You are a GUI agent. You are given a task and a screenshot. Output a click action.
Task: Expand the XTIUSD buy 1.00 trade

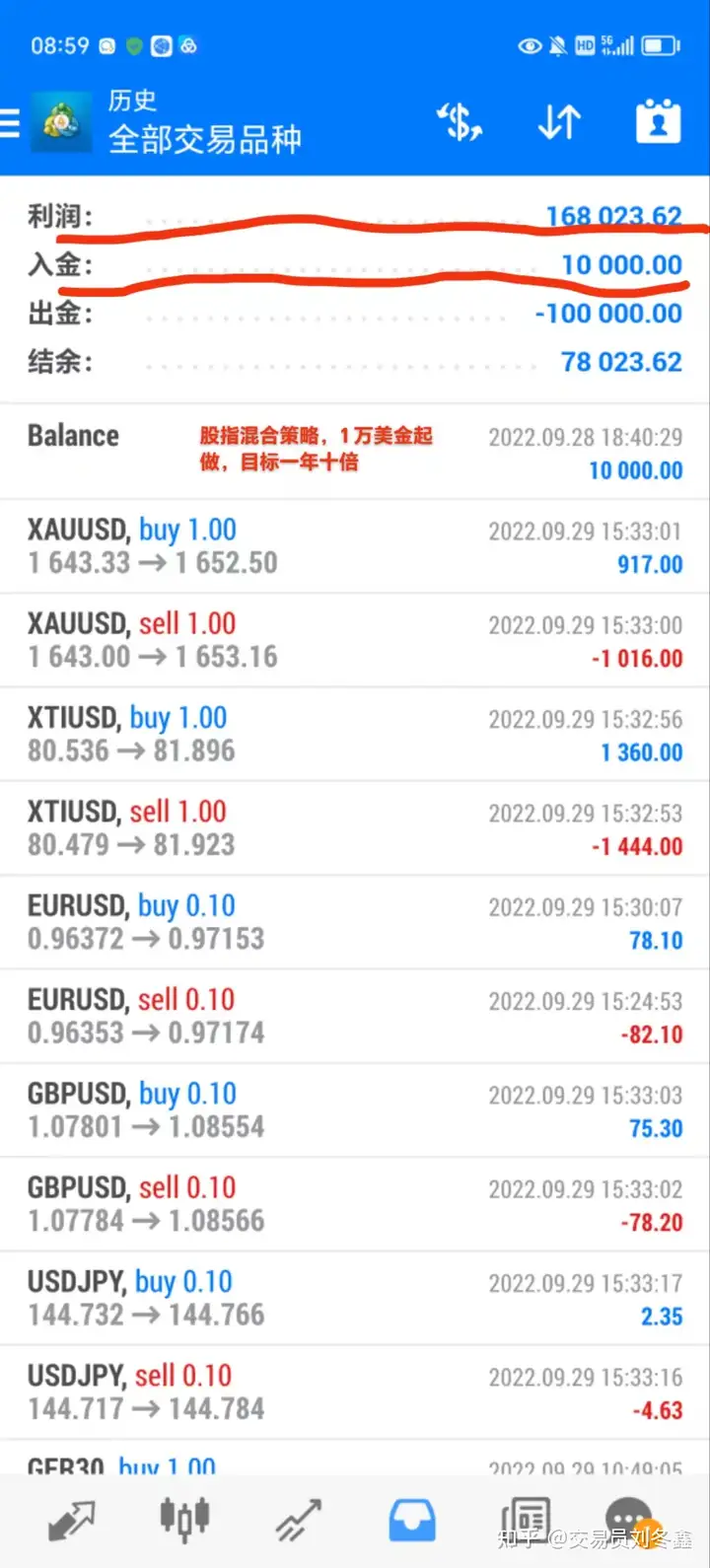[355, 735]
